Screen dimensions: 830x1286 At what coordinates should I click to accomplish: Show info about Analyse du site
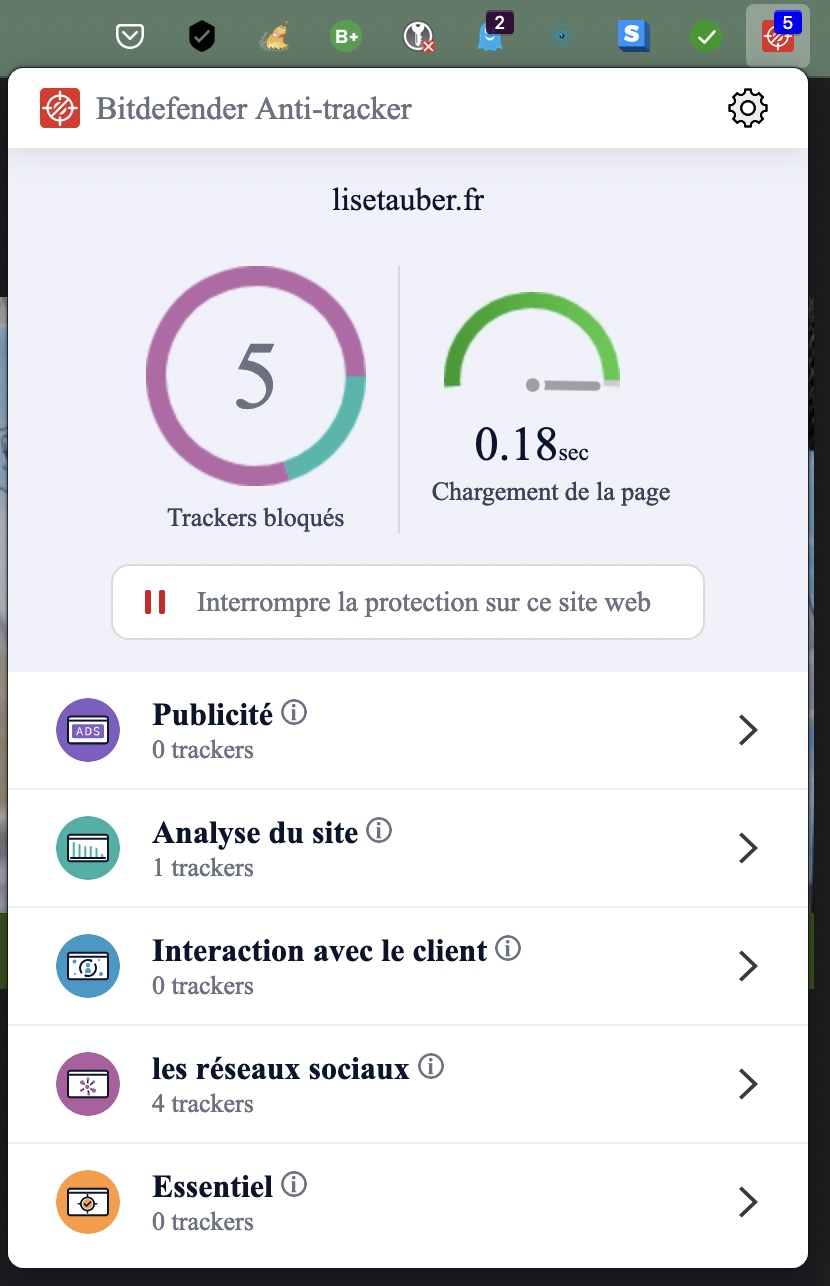coord(379,831)
